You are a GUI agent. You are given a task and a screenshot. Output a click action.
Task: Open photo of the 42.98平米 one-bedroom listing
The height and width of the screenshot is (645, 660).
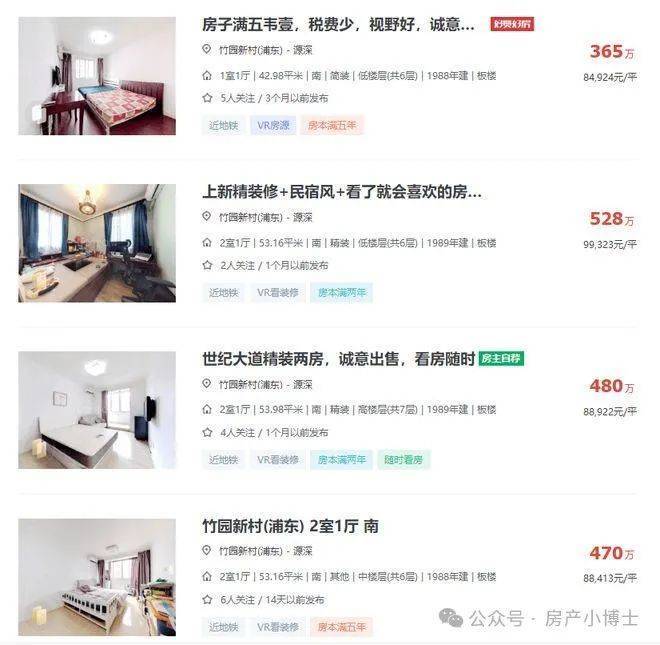tap(97, 76)
